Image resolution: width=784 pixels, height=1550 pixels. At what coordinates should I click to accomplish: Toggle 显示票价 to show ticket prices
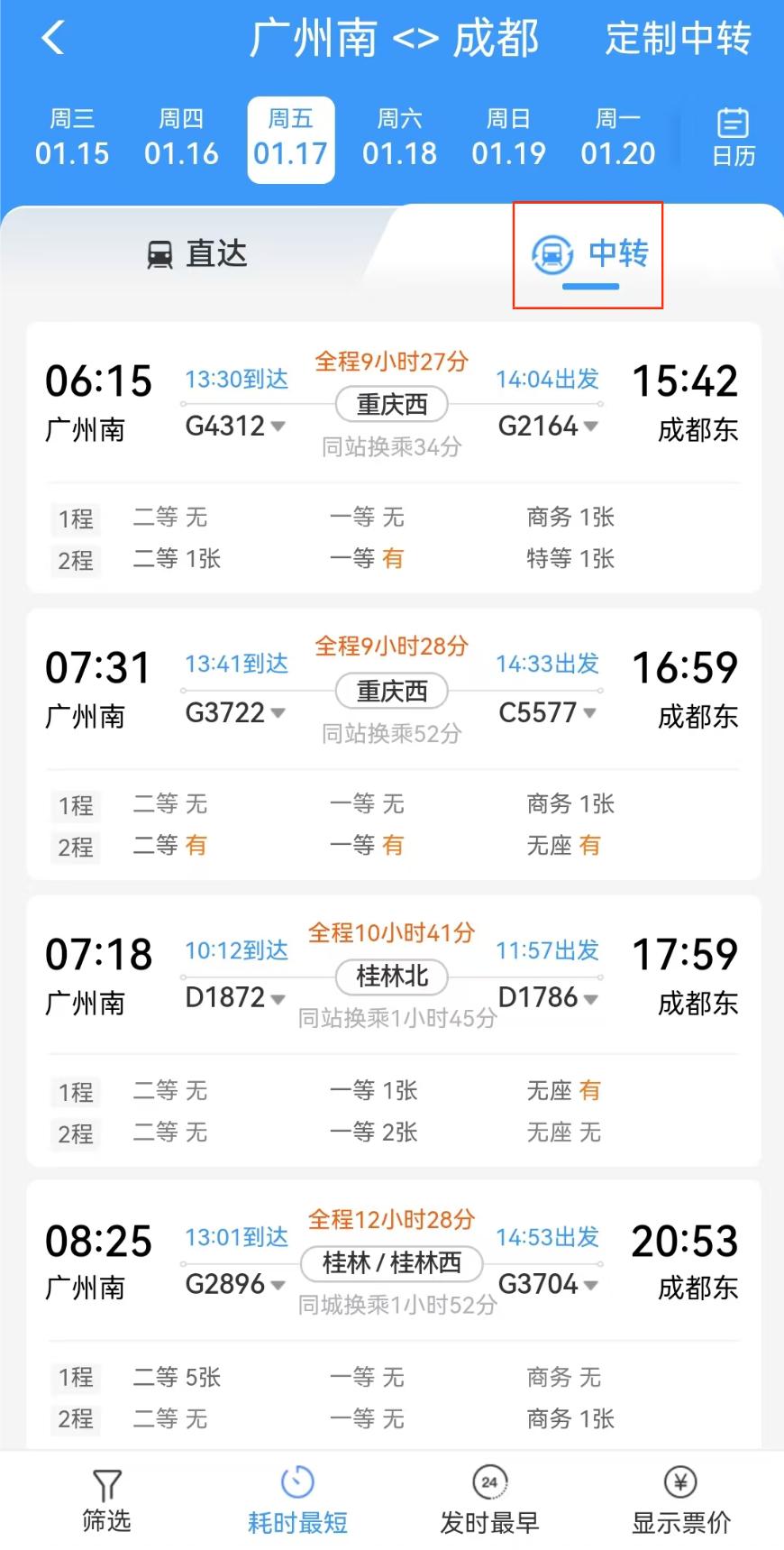click(x=680, y=1501)
